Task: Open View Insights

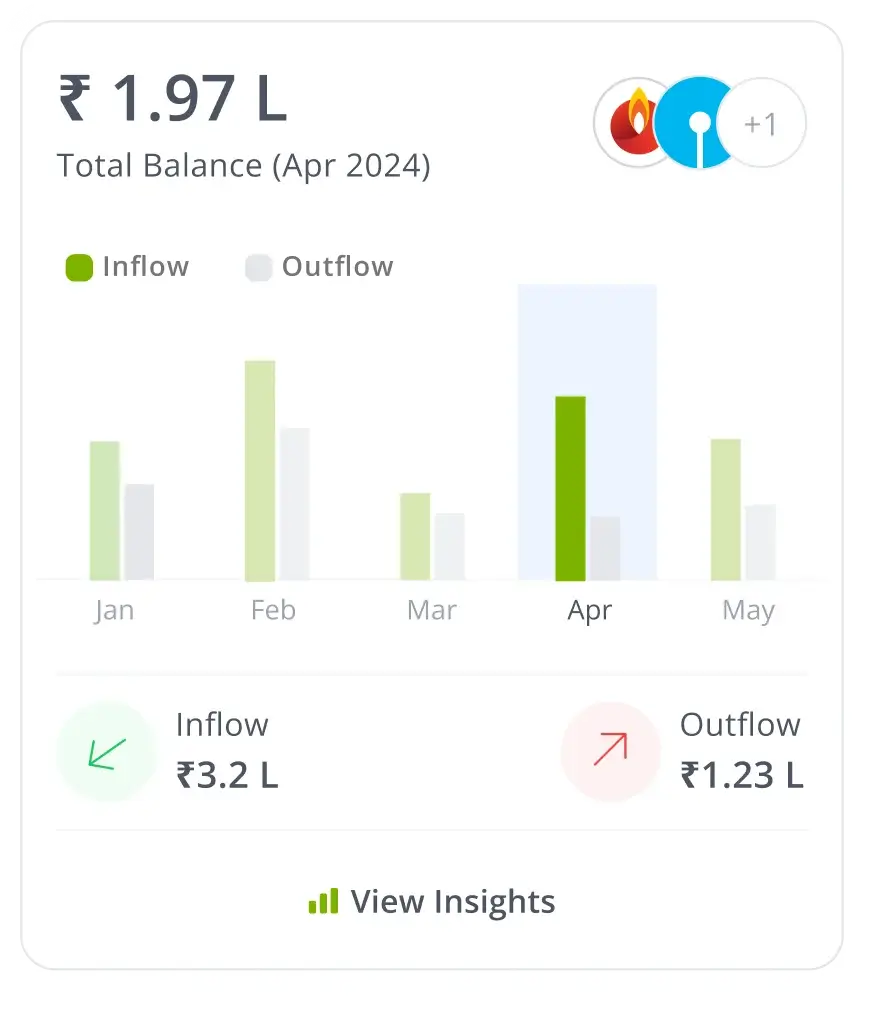Action: pos(432,902)
